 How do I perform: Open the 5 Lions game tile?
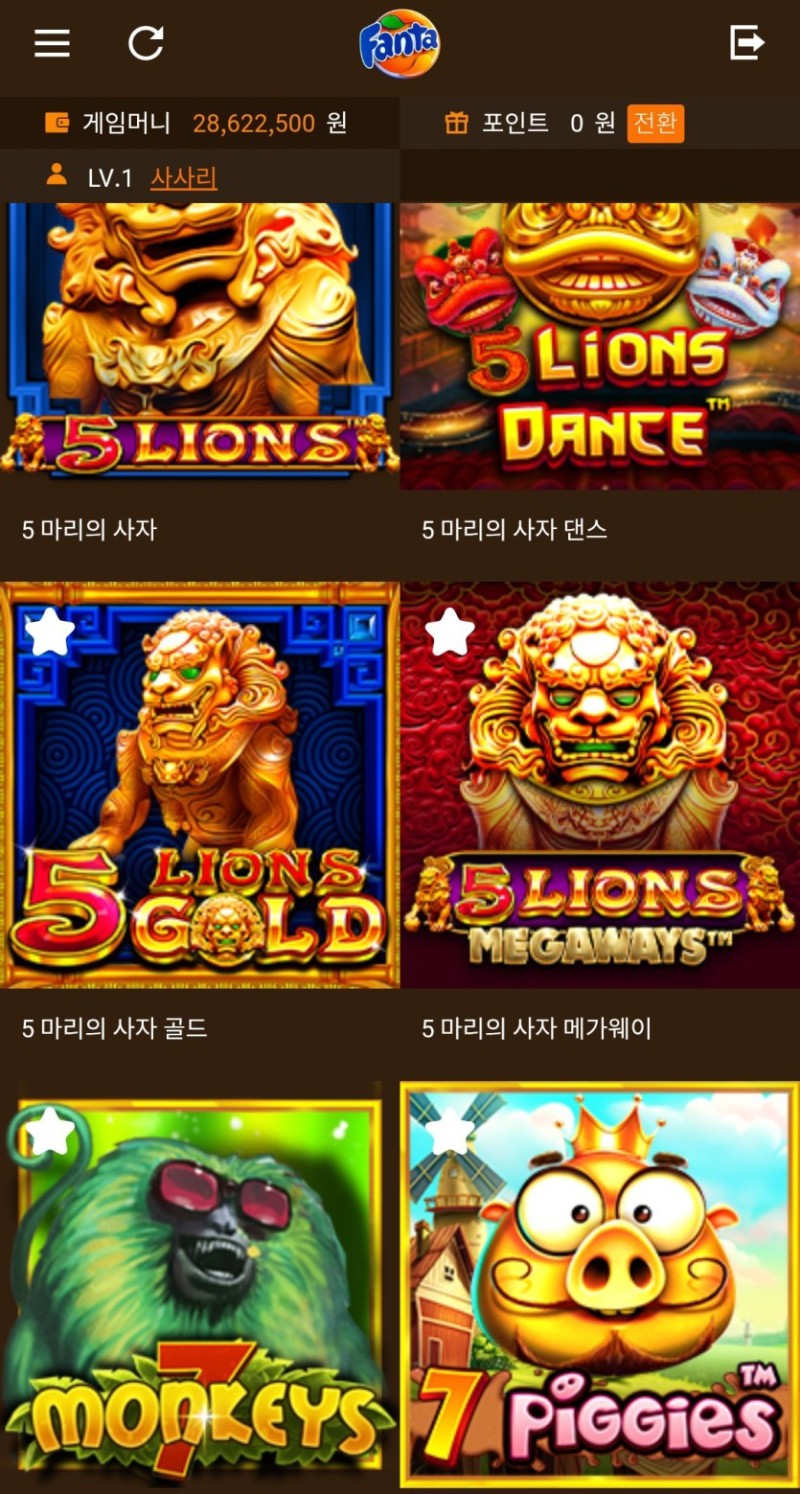200,345
